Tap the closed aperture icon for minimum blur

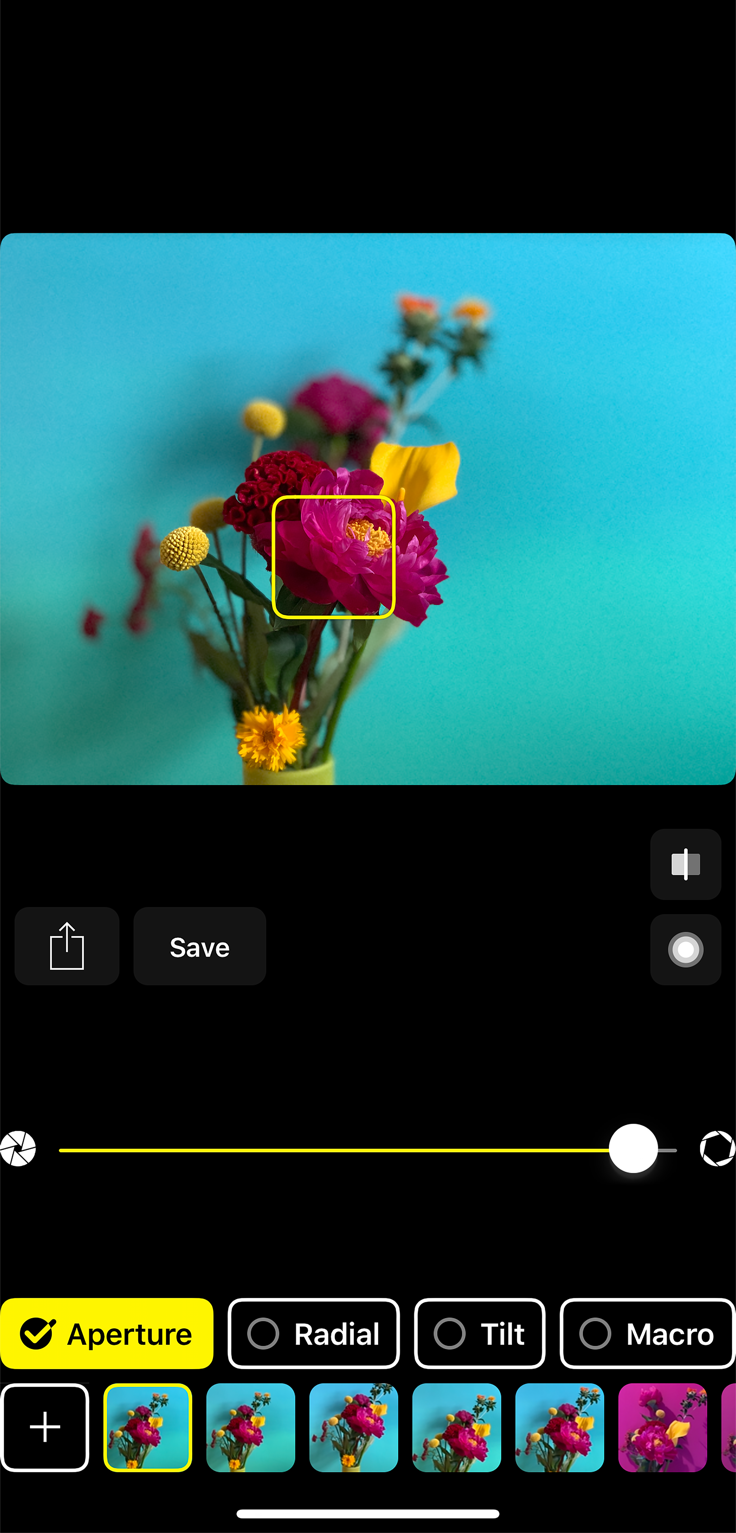[x=18, y=1149]
